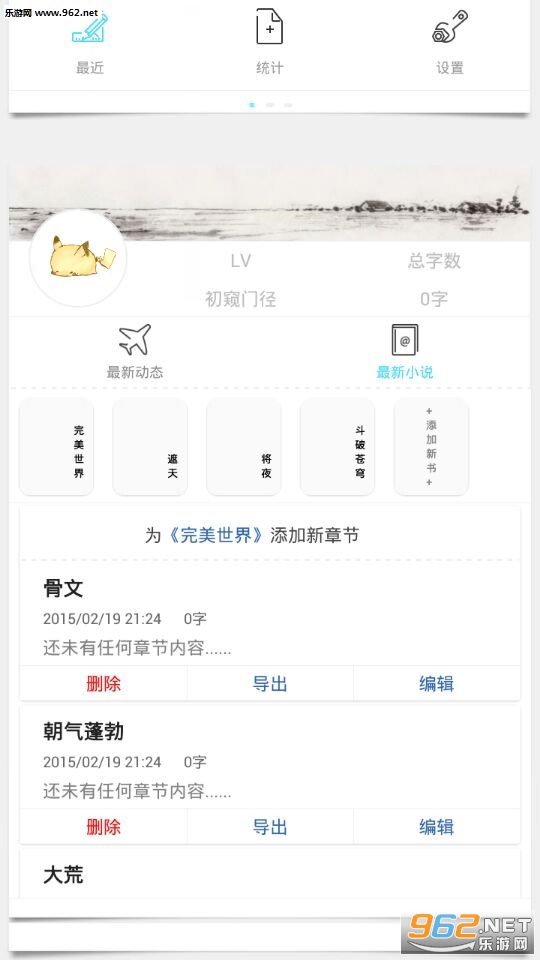Delete the chapter 骨文
This screenshot has height=960, width=540.
tap(103, 683)
